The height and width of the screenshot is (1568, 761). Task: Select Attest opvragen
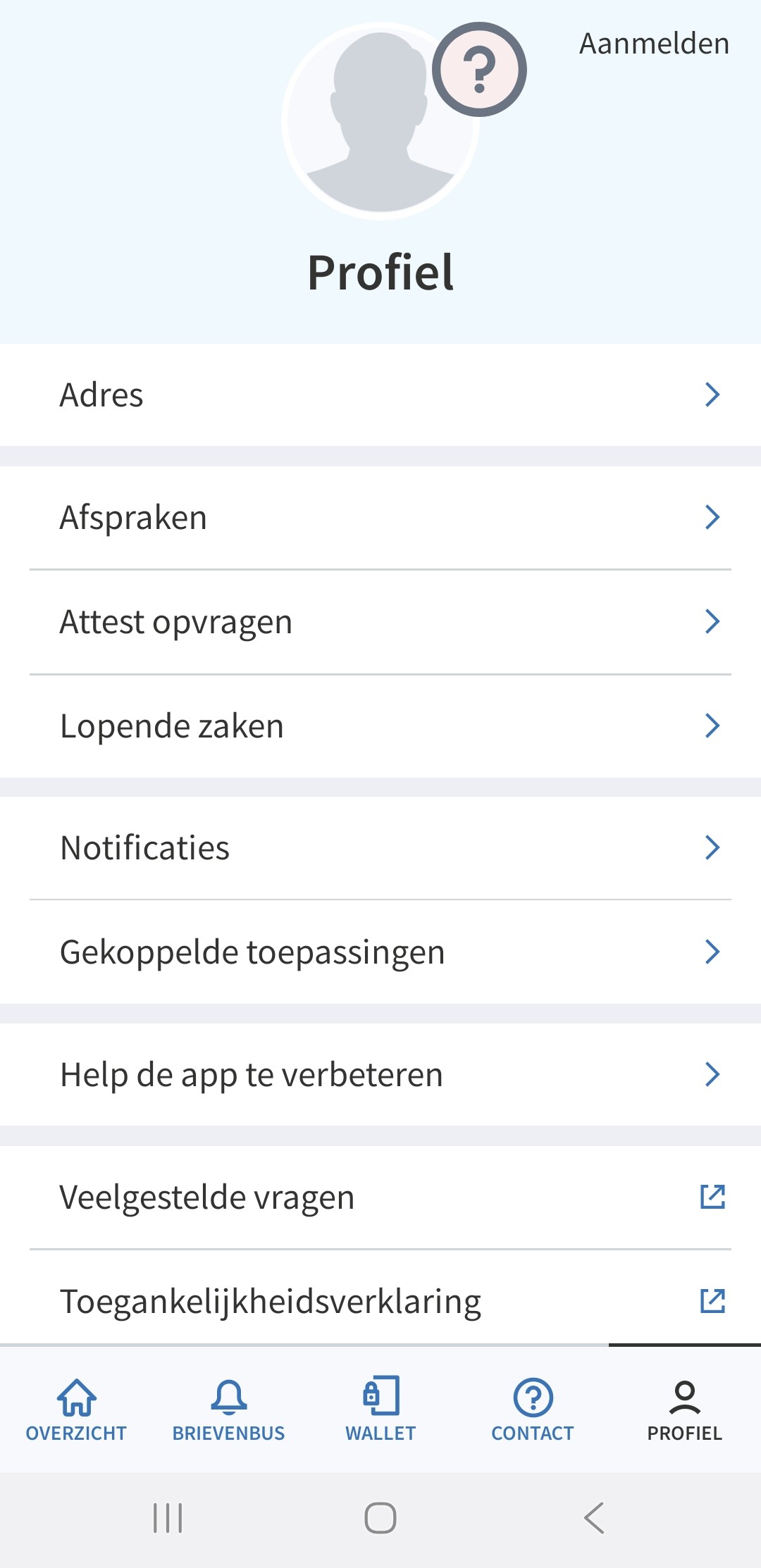coord(380,622)
